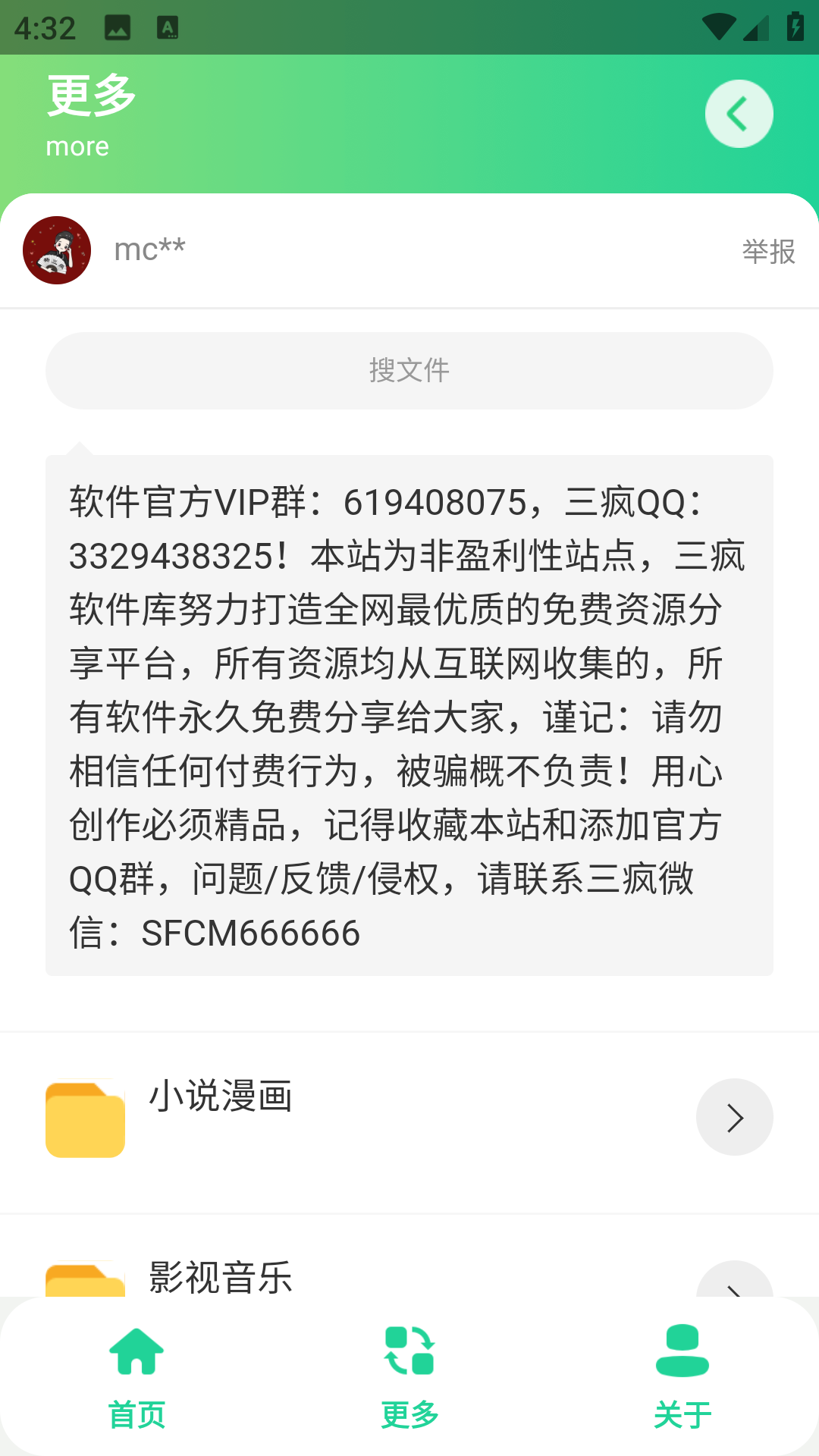Screen dimensions: 819x1456
Task: Tap the mc** profile avatar
Action: click(x=57, y=250)
